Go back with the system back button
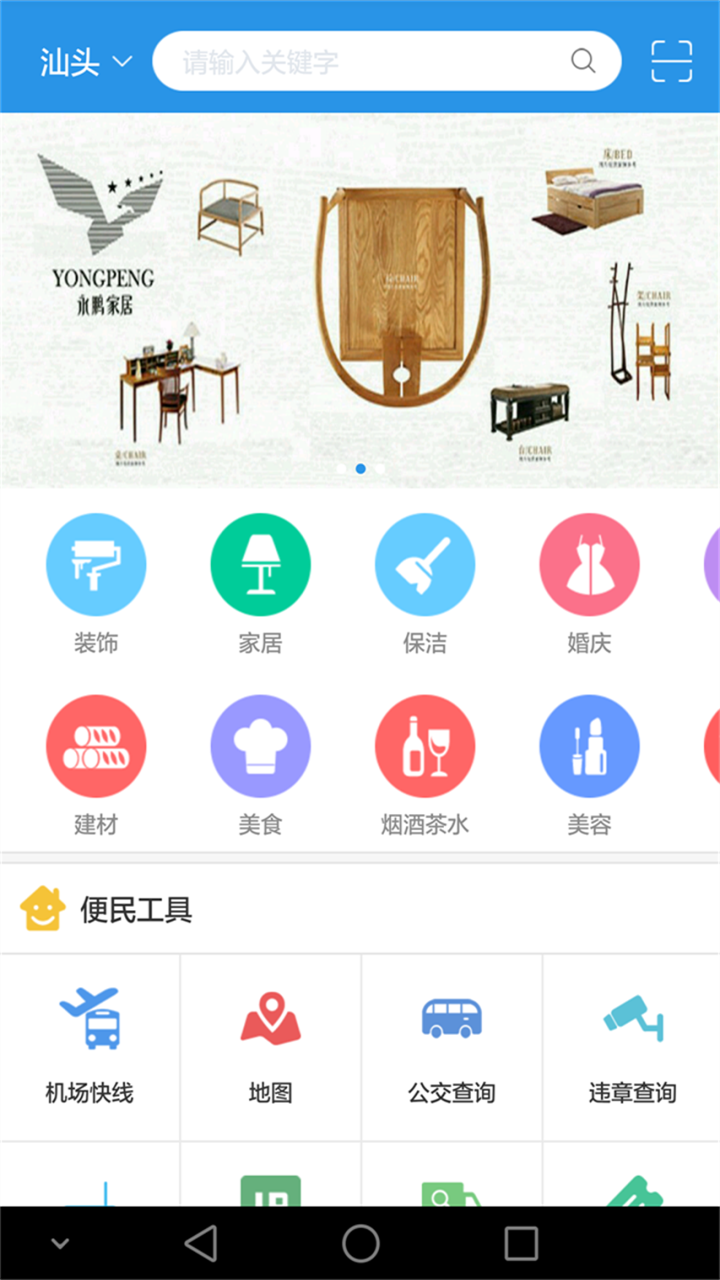Image resolution: width=720 pixels, height=1280 pixels. 201,1244
